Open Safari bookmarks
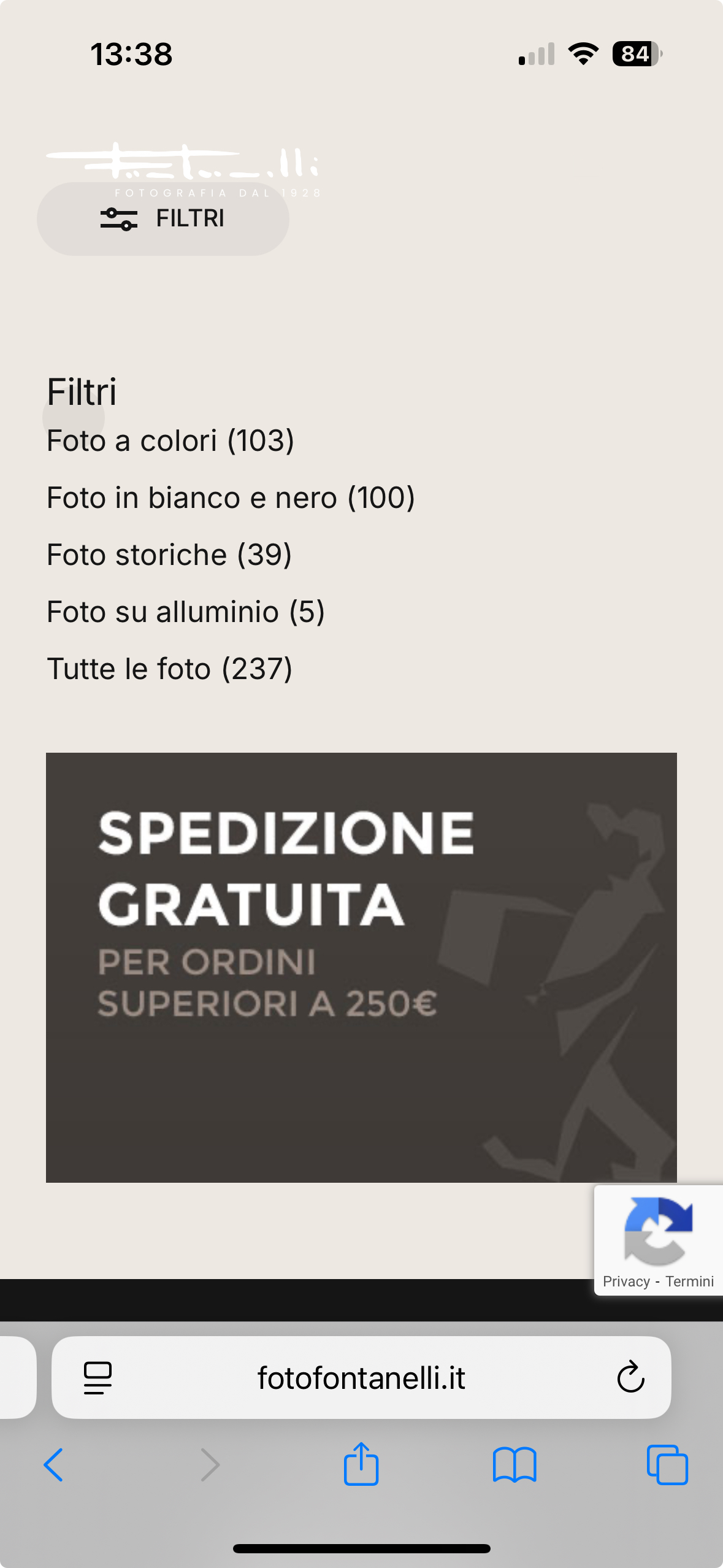 pyautogui.click(x=515, y=1465)
